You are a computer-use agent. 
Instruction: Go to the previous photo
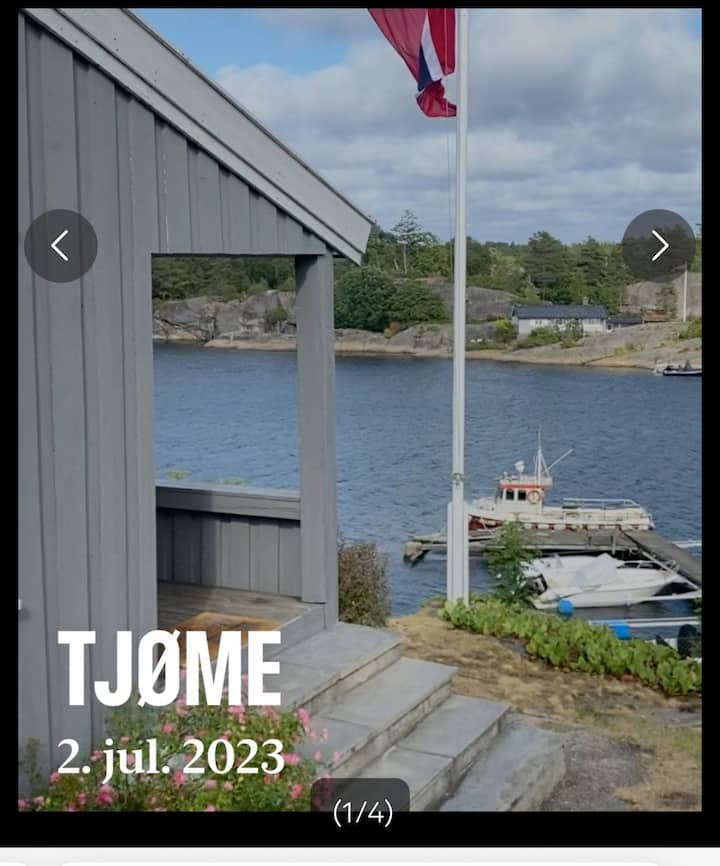coord(60,246)
